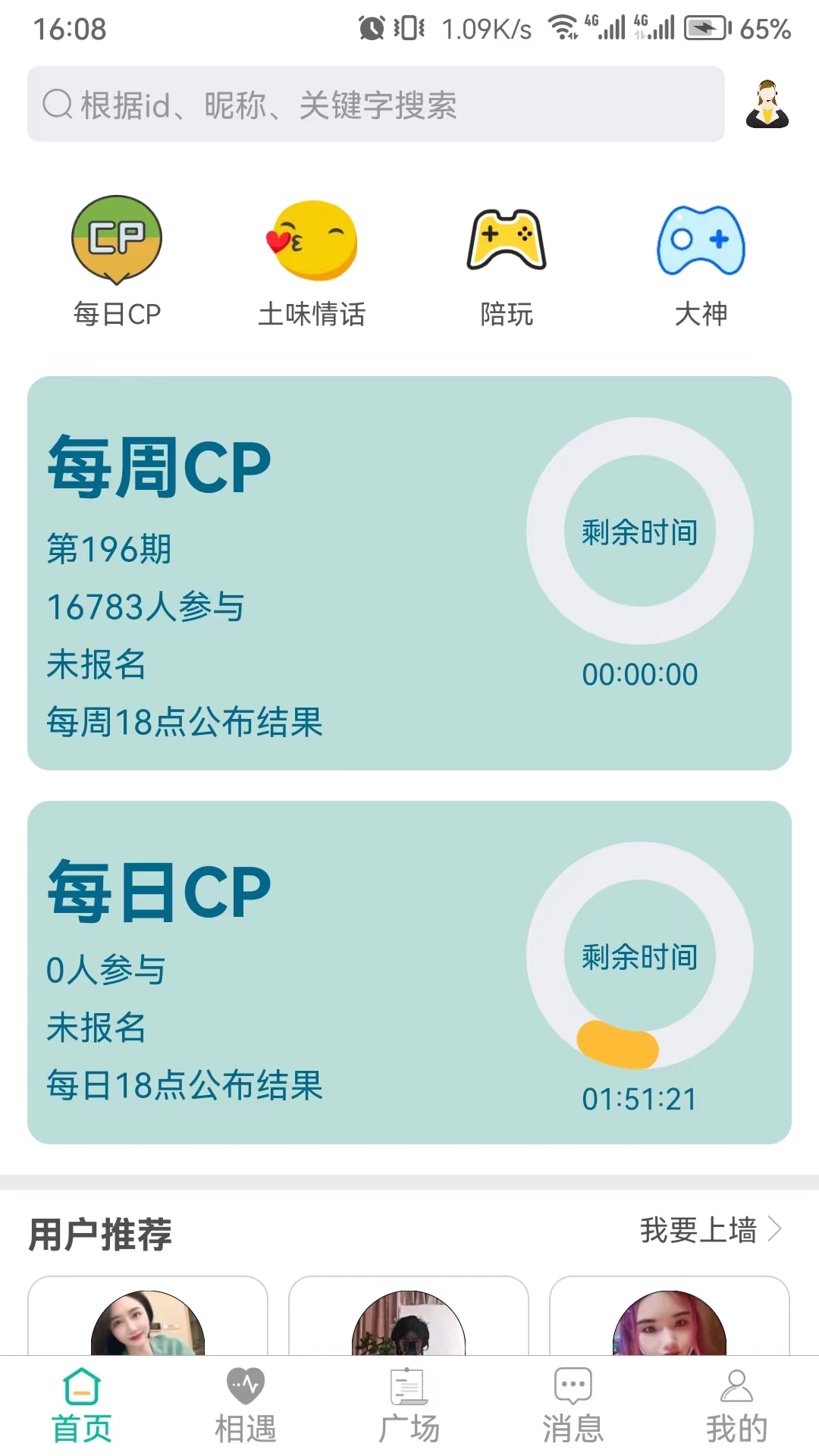
Task: Tap the search bar to enter keywords
Action: 375,104
